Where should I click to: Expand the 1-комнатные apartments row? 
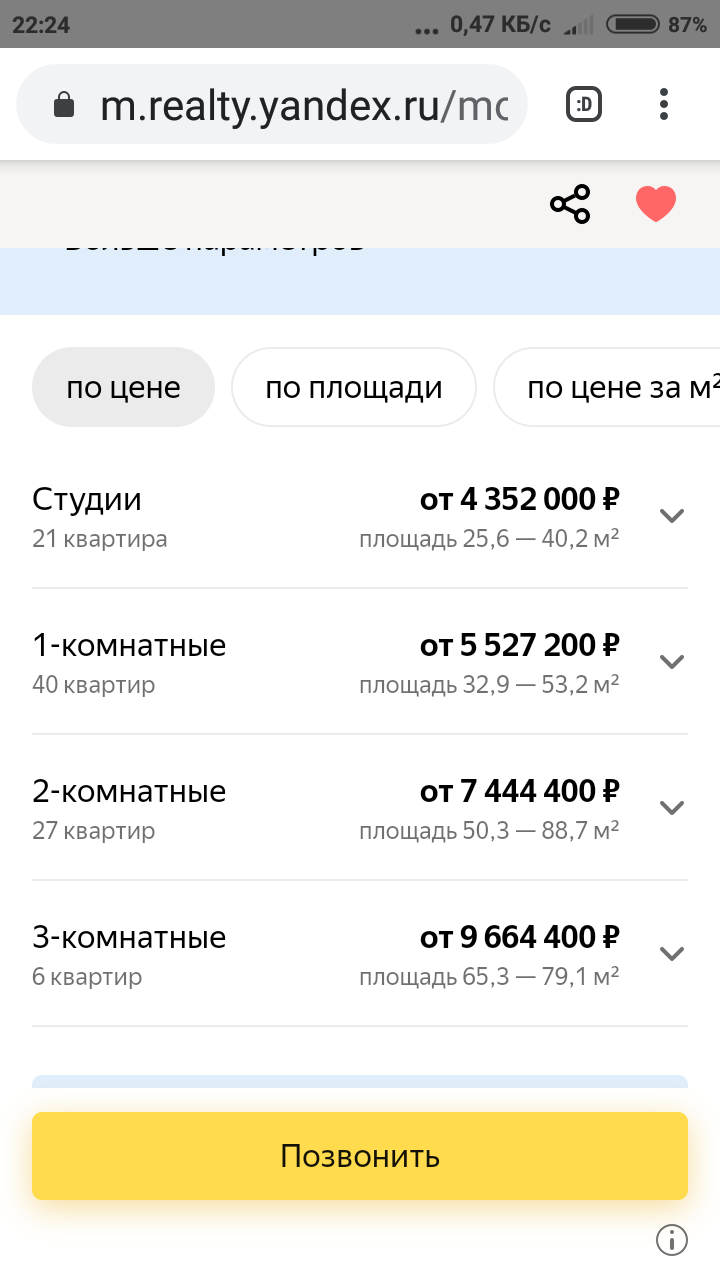(x=360, y=662)
